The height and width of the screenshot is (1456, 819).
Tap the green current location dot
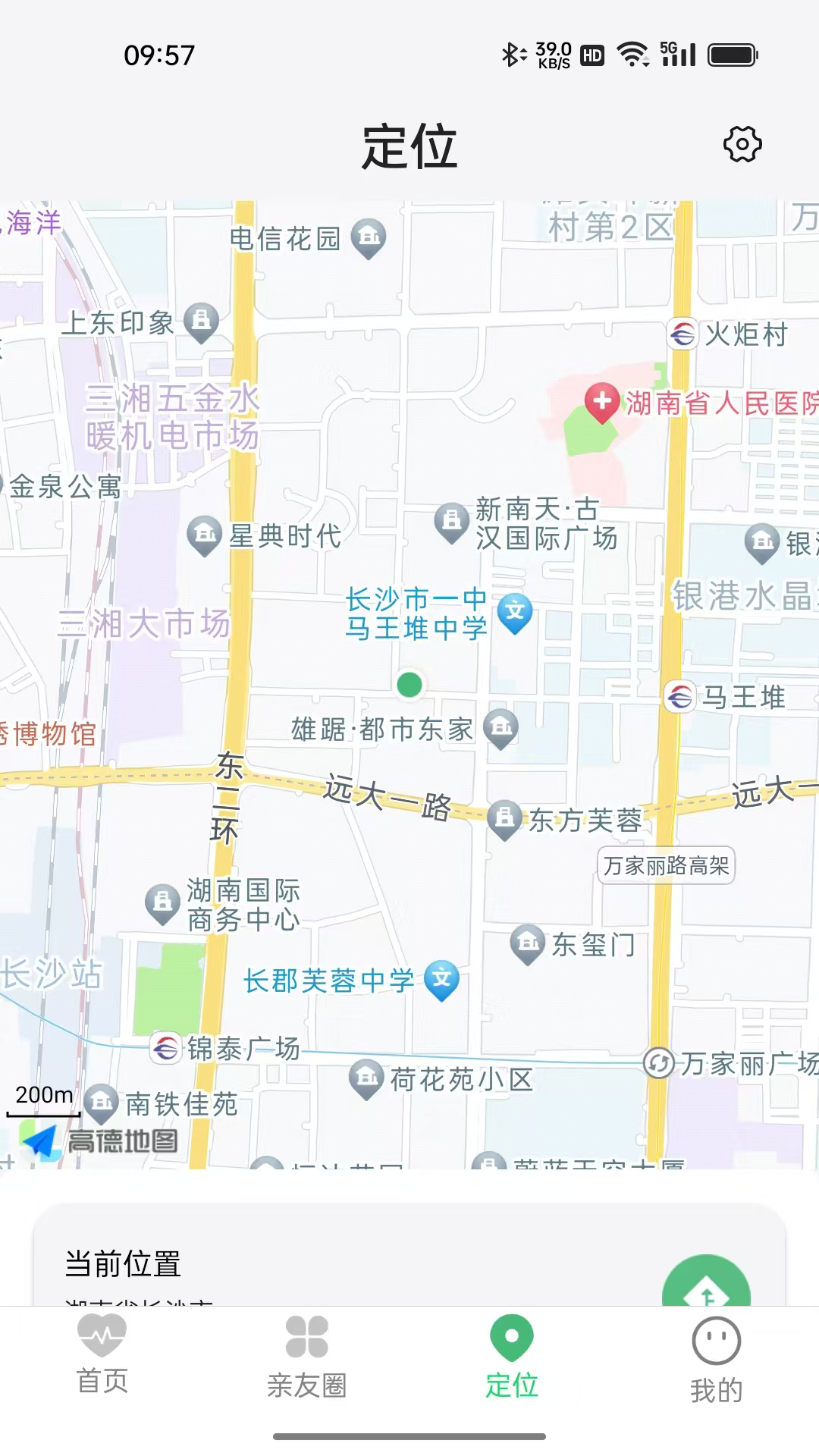409,686
